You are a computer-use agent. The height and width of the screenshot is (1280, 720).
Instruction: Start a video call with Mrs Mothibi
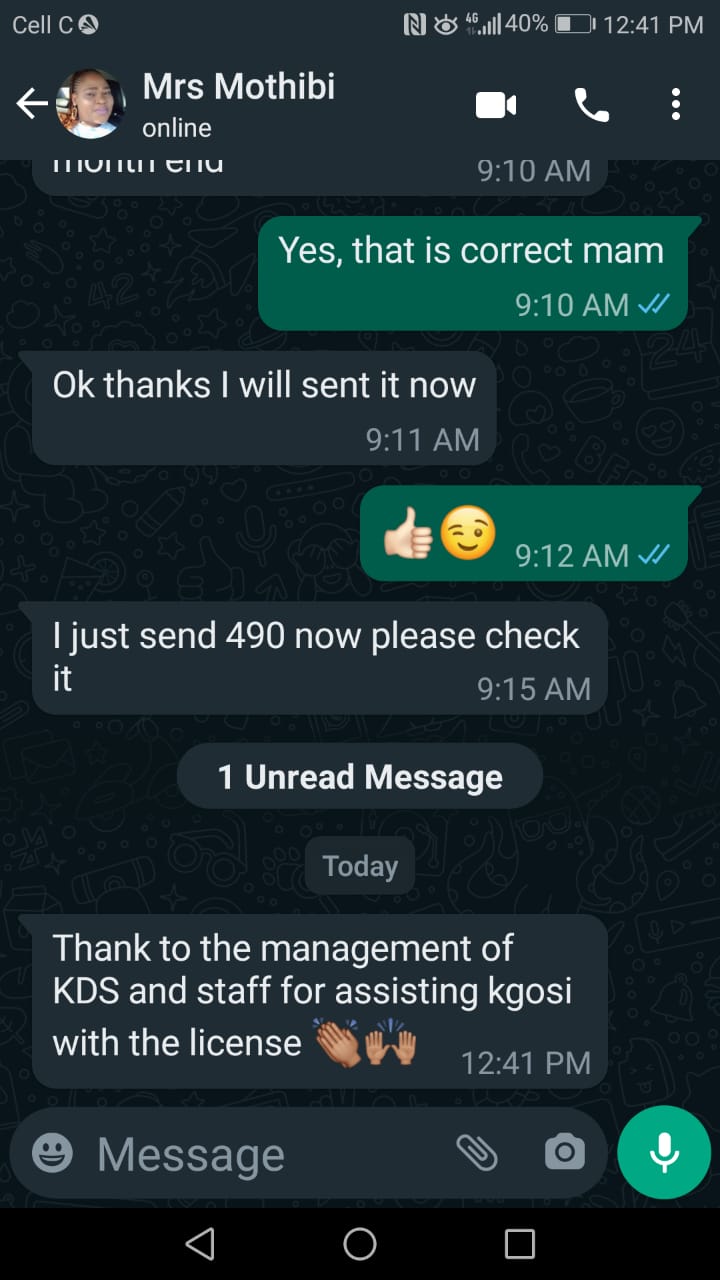click(x=496, y=104)
